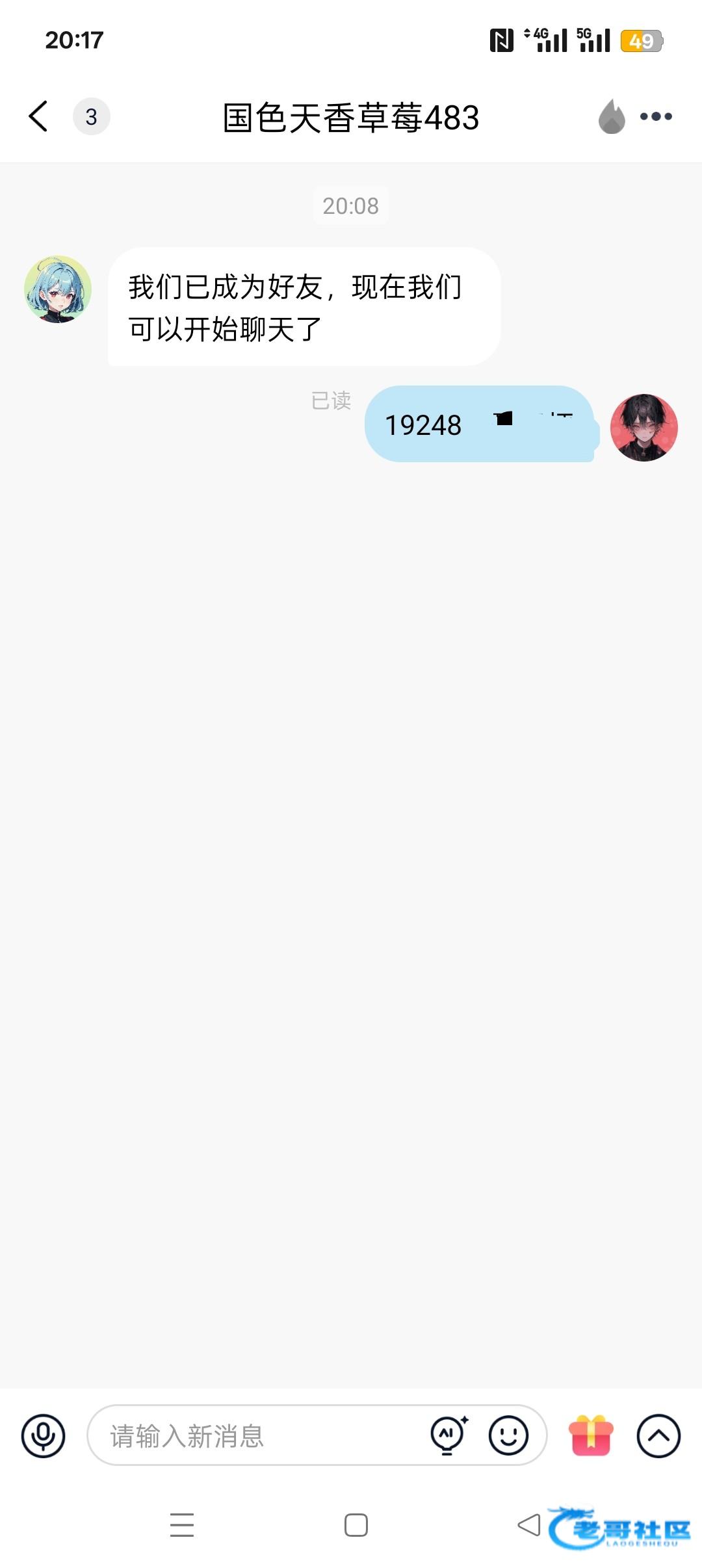Tap the system home button
The width and height of the screenshot is (702, 1568).
(x=356, y=1525)
